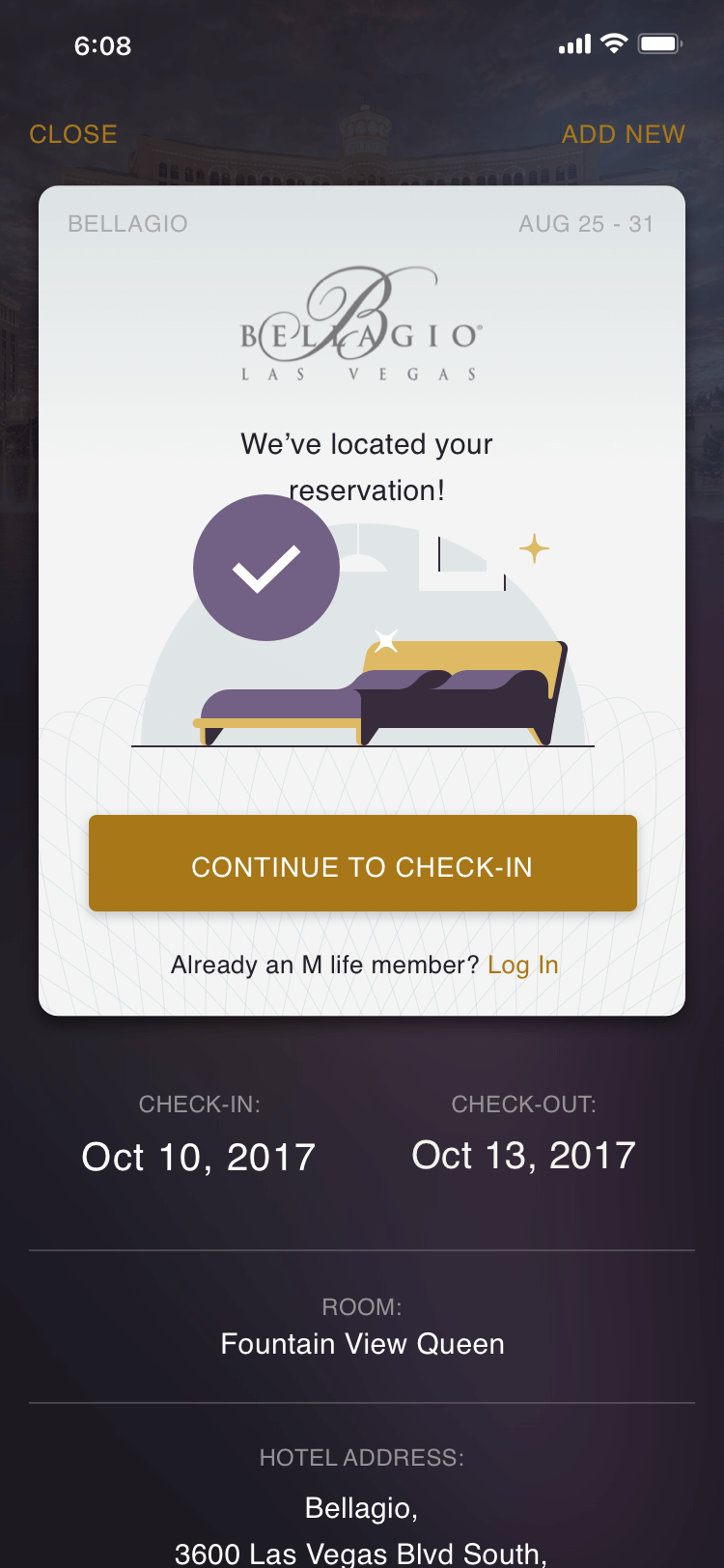Image resolution: width=724 pixels, height=1568 pixels.
Task: Add a new reservation with ADD NEW
Action: coord(624,134)
